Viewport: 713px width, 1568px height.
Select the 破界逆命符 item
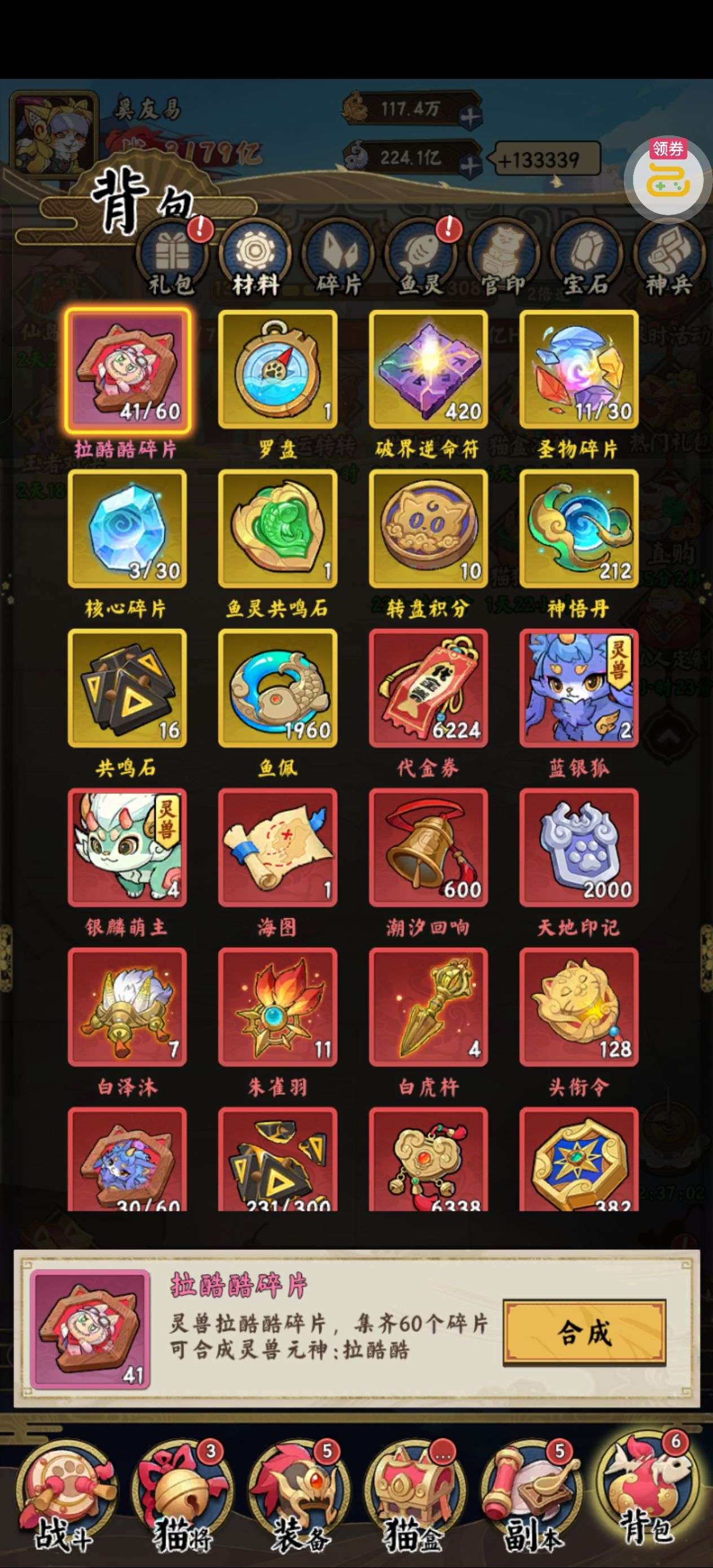click(x=428, y=369)
